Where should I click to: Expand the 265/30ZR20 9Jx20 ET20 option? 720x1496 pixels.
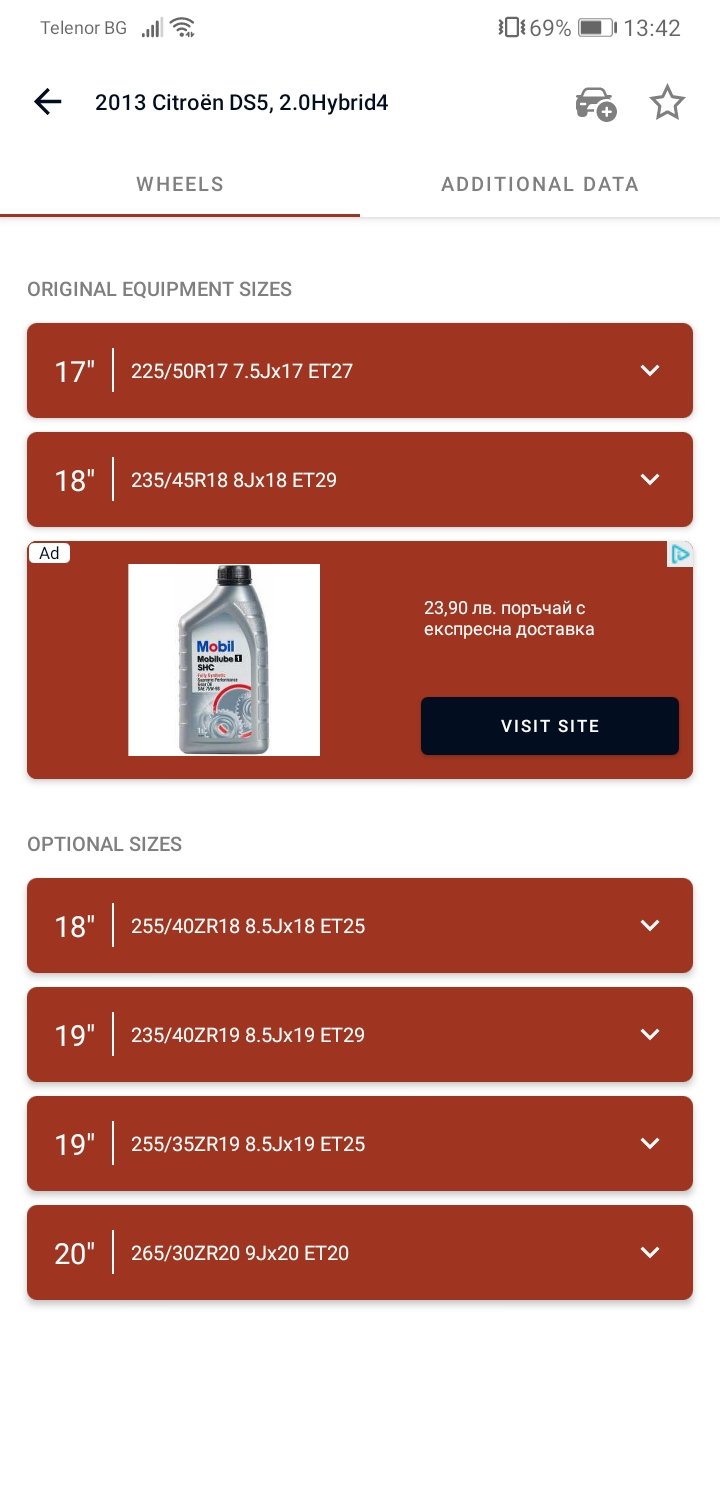point(360,1253)
